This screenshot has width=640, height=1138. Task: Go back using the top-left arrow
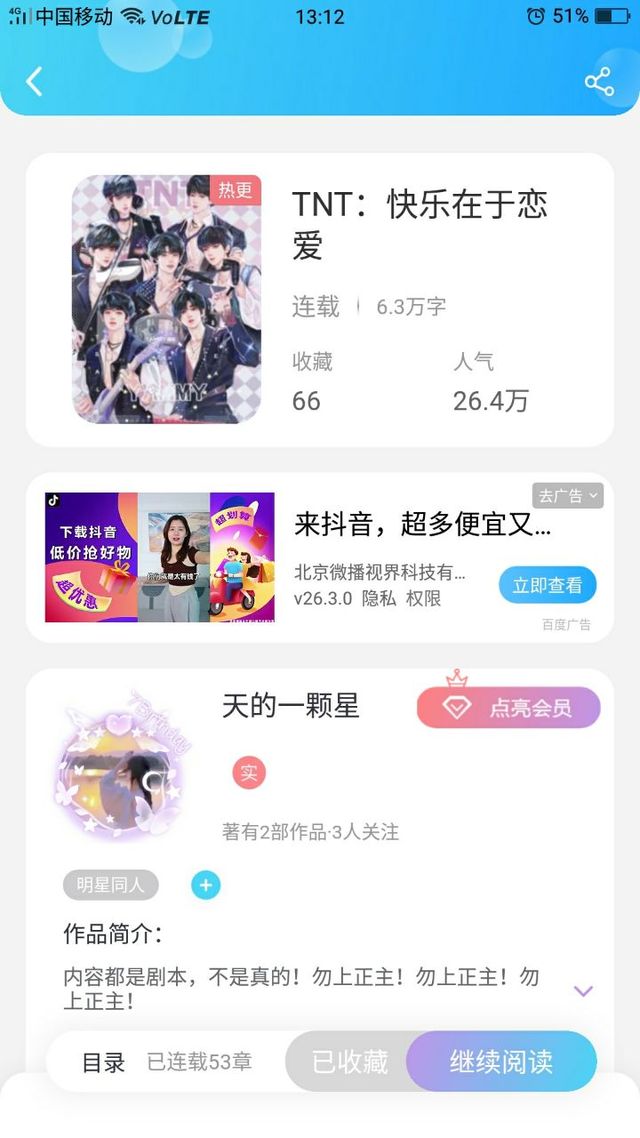point(34,81)
